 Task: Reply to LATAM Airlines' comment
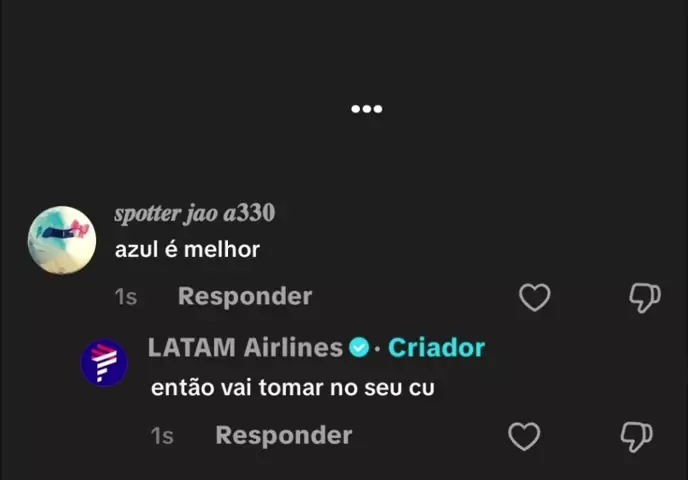pyautogui.click(x=283, y=435)
